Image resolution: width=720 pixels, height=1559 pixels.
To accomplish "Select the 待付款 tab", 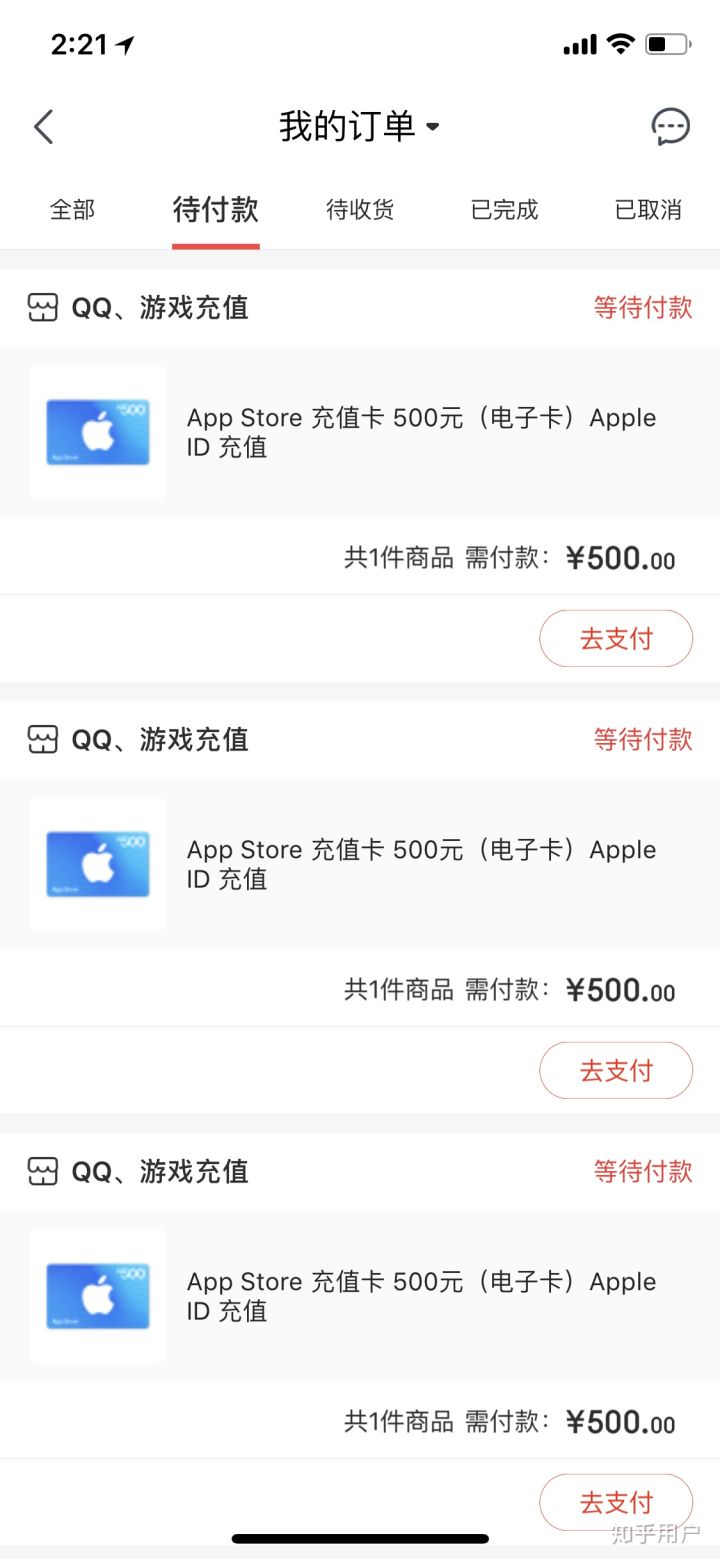I will (x=215, y=210).
